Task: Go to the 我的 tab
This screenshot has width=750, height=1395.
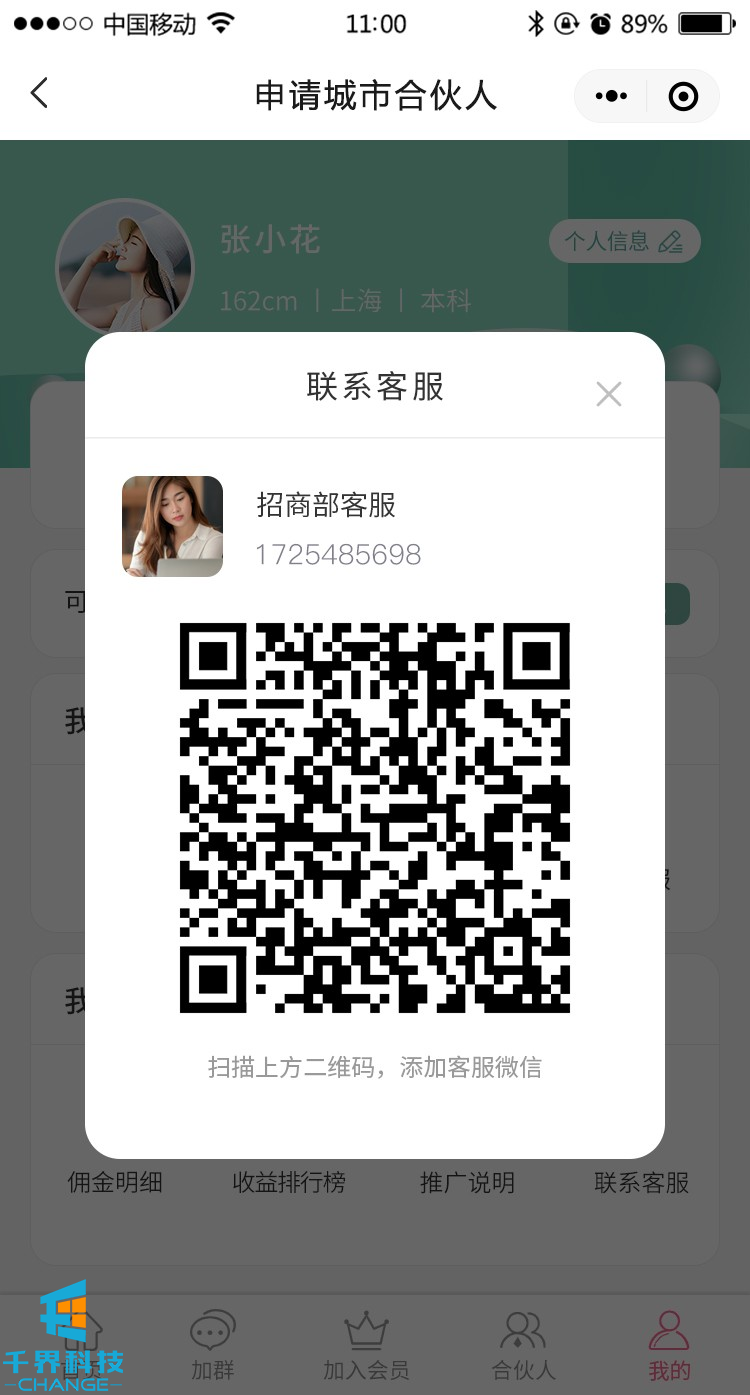Action: [669, 1346]
